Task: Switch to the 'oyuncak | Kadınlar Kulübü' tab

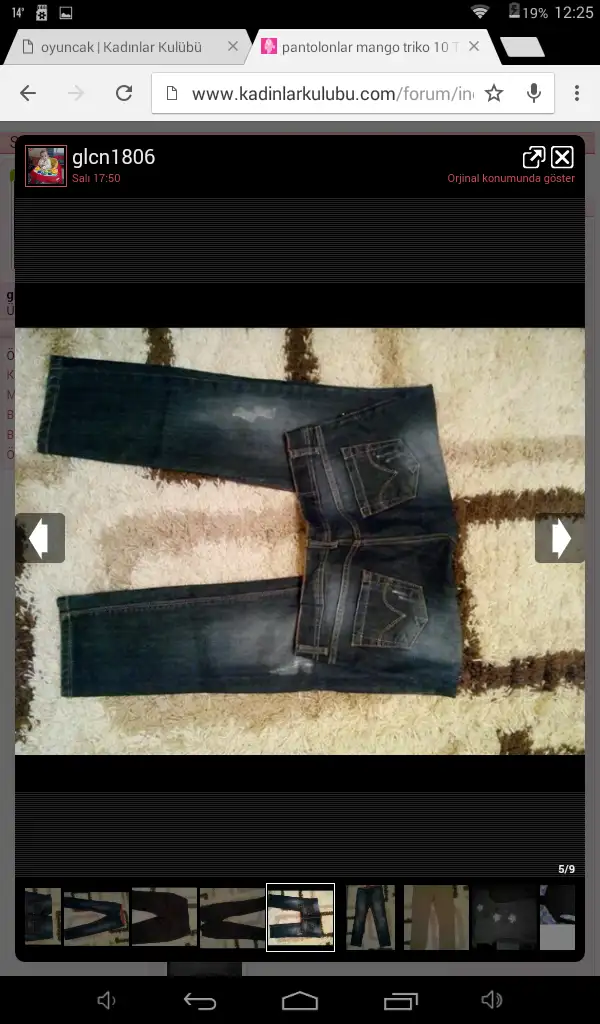Action: (125, 47)
